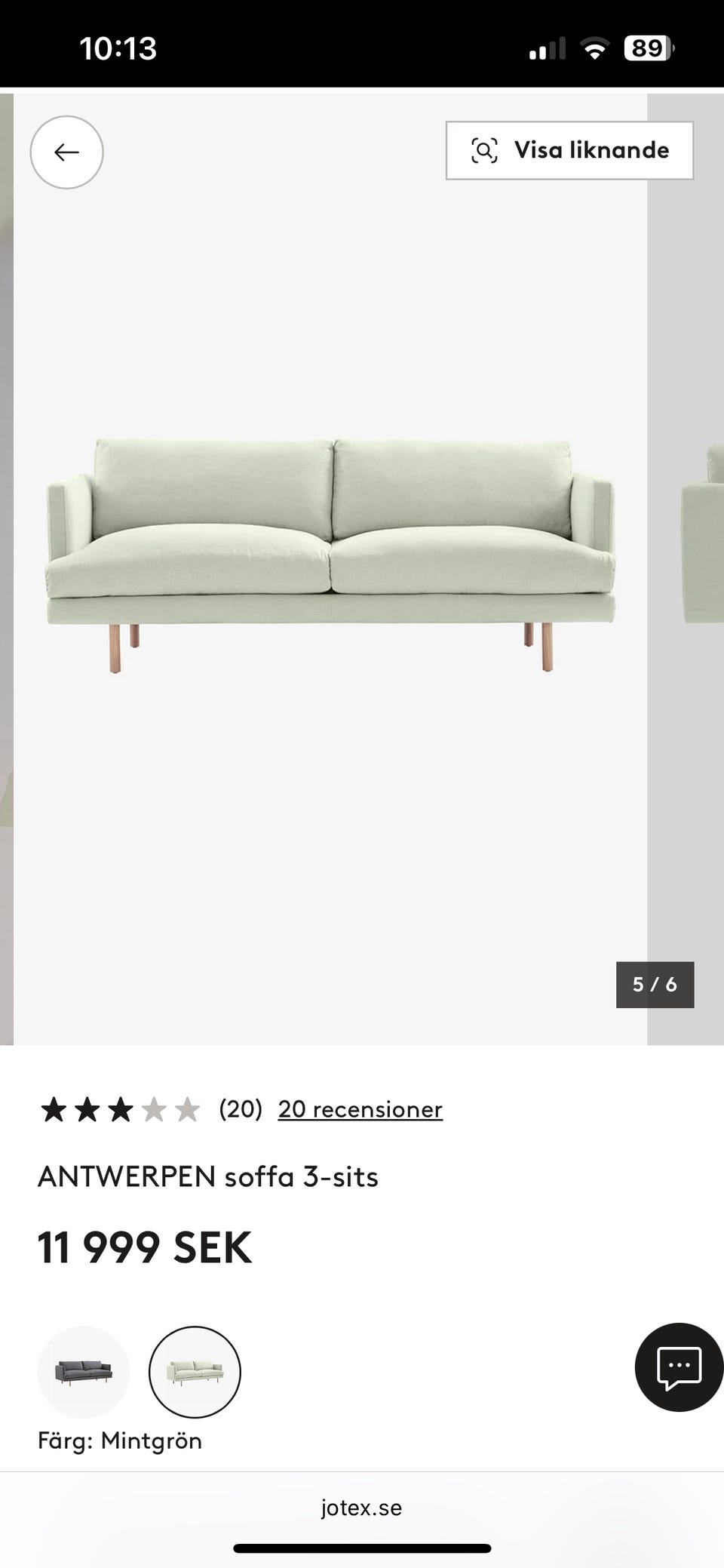Select the Mintgrön sofa color option
The width and height of the screenshot is (724, 1568).
click(x=195, y=1371)
